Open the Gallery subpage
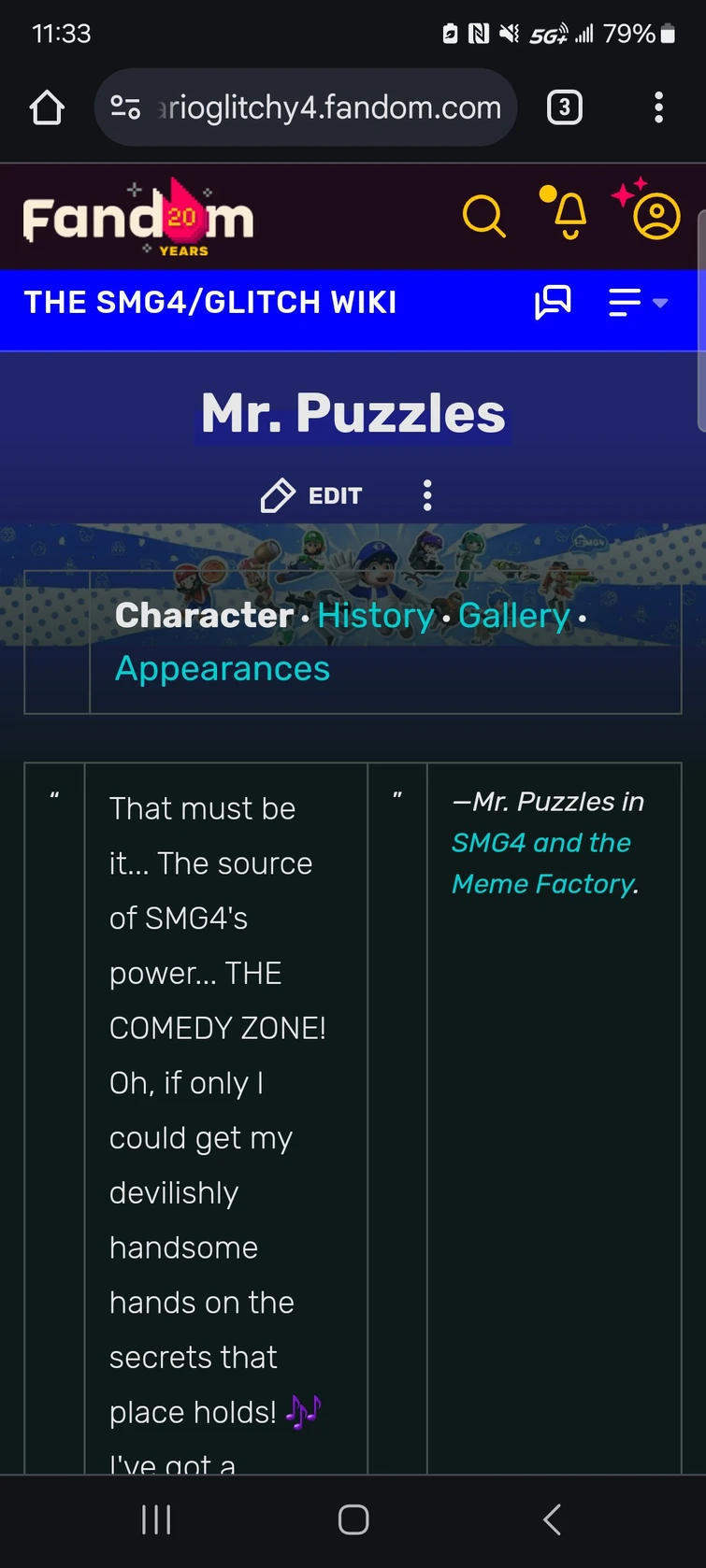Image resolution: width=706 pixels, height=1568 pixels. pyautogui.click(x=513, y=616)
